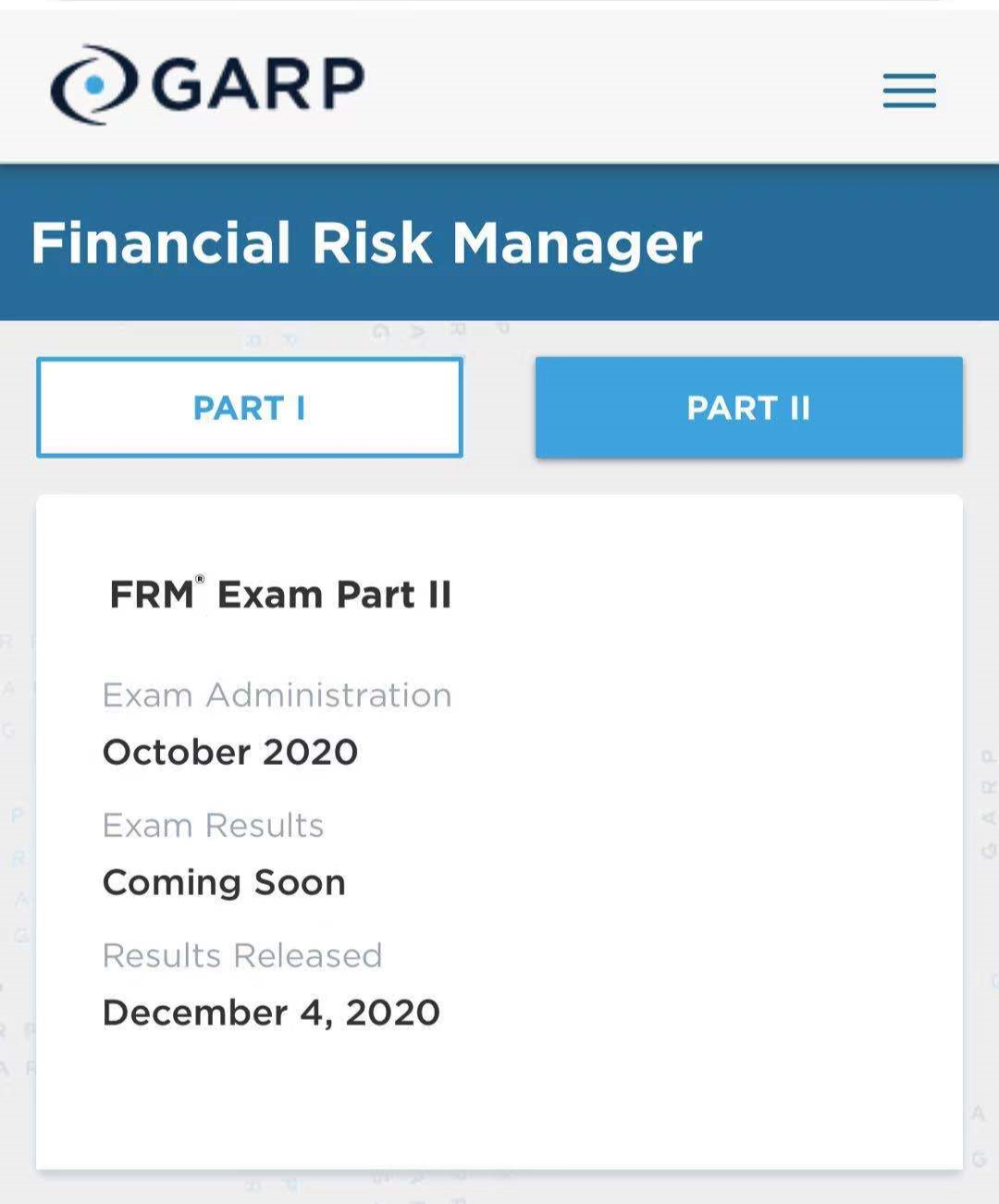Switch to the PART I tab
The image size is (999, 1204).
(x=249, y=408)
